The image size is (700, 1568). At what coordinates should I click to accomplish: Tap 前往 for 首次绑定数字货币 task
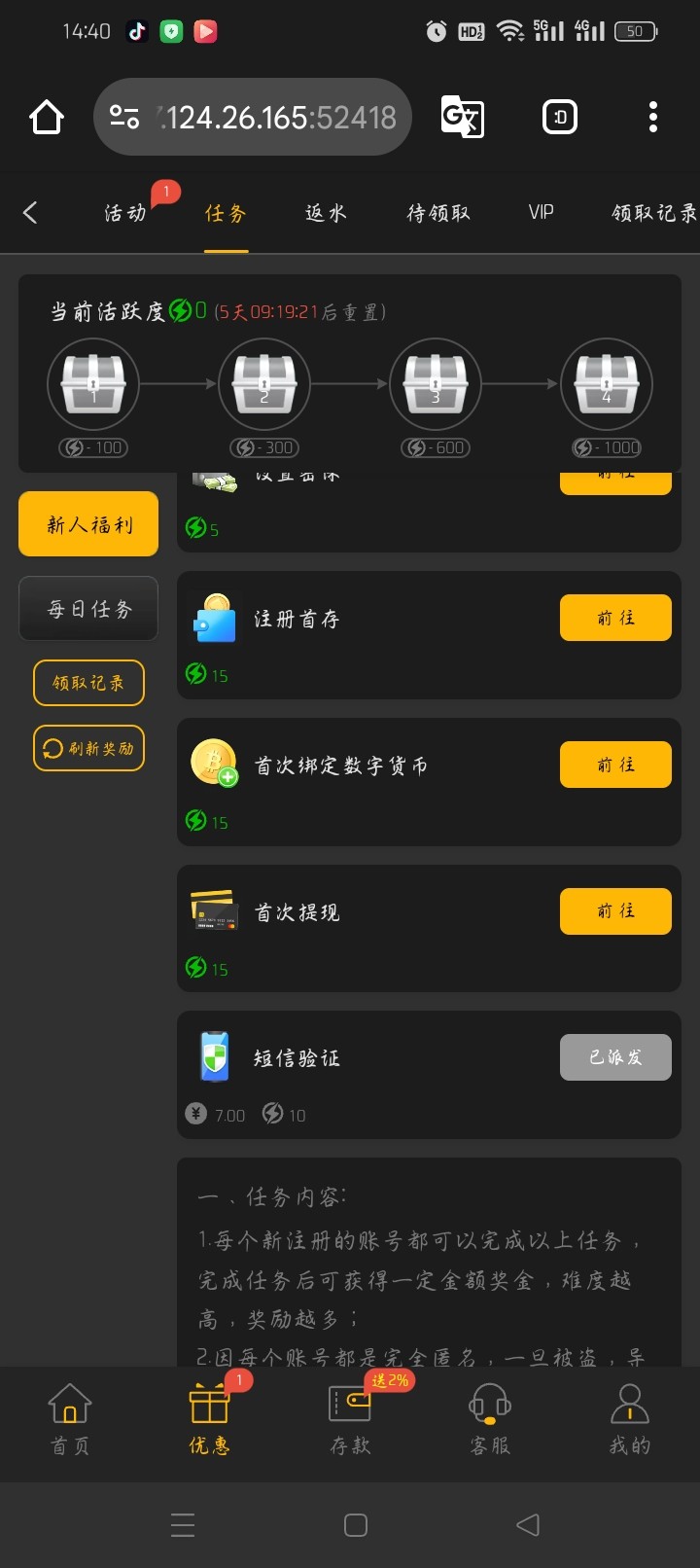point(615,765)
